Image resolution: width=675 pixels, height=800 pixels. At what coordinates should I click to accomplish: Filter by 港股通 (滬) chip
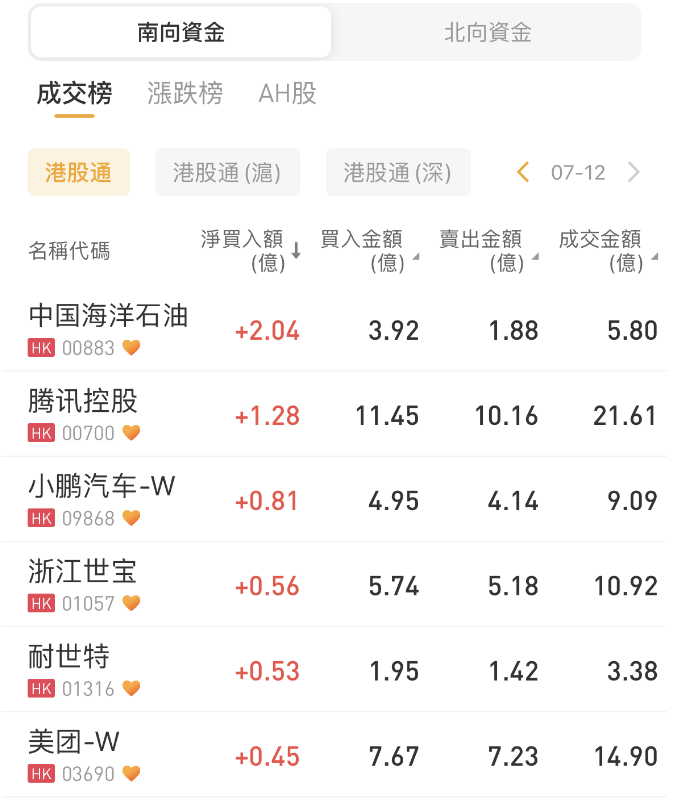227,173
